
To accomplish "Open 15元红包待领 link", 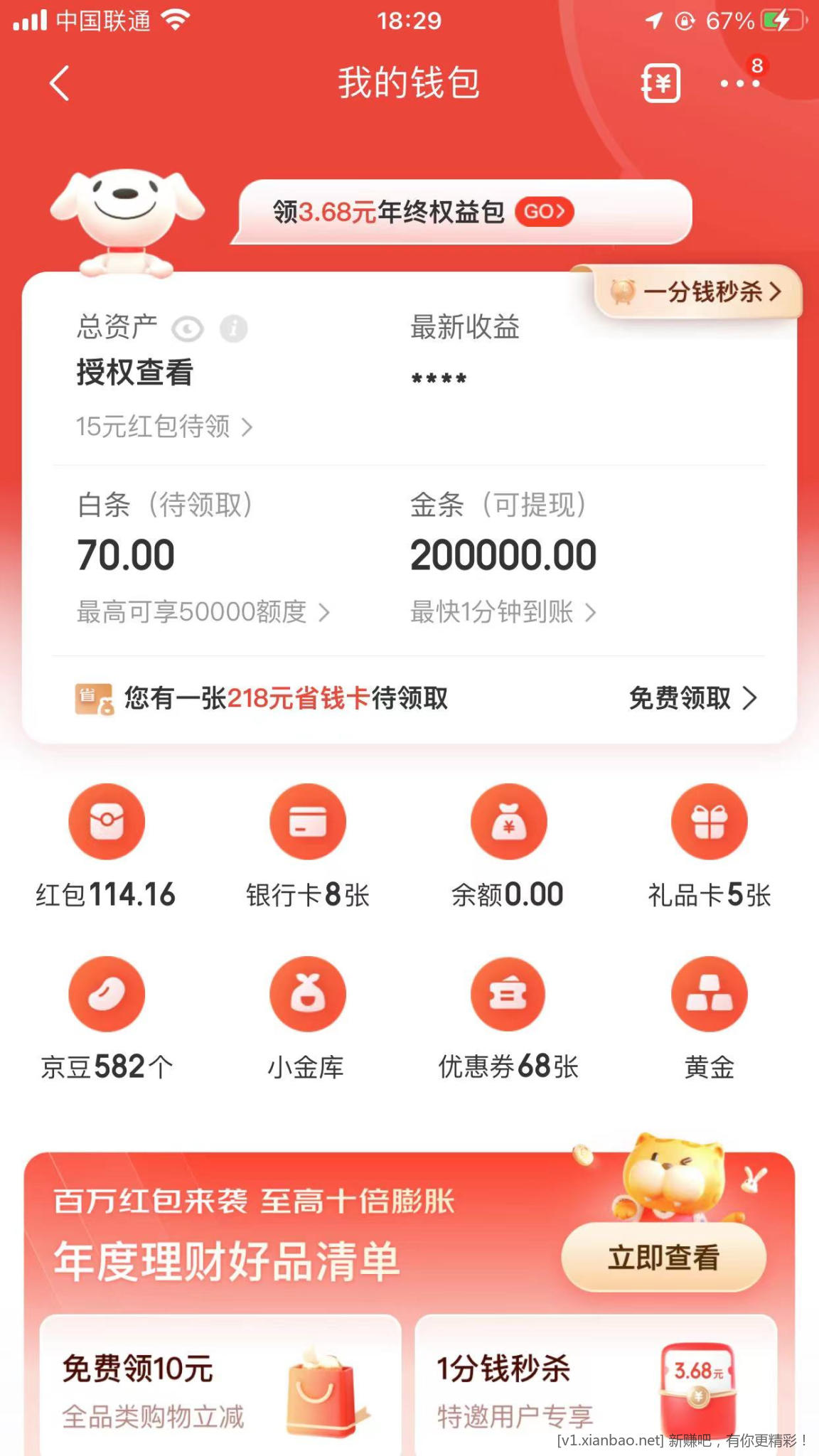I will click(x=164, y=427).
